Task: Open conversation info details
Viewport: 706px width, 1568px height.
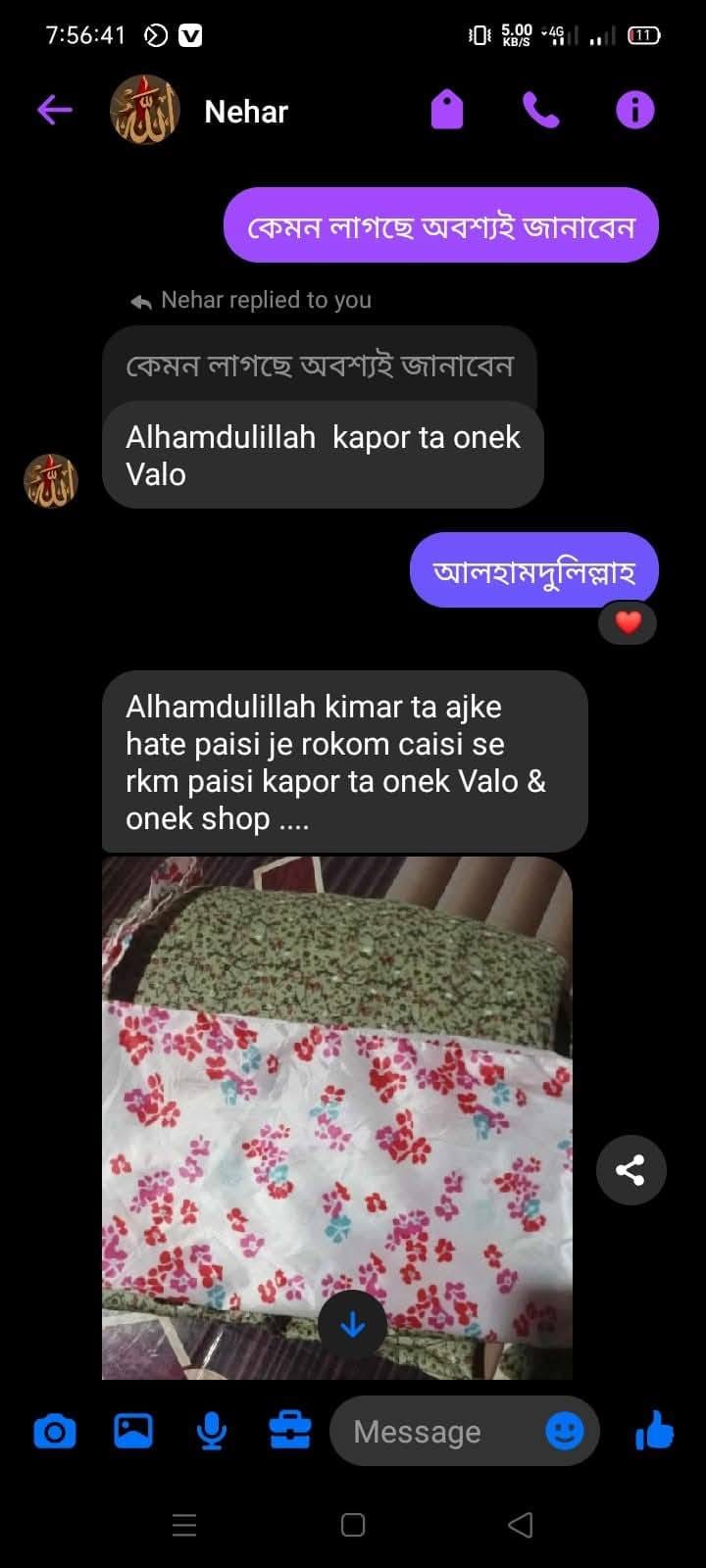Action: point(634,110)
